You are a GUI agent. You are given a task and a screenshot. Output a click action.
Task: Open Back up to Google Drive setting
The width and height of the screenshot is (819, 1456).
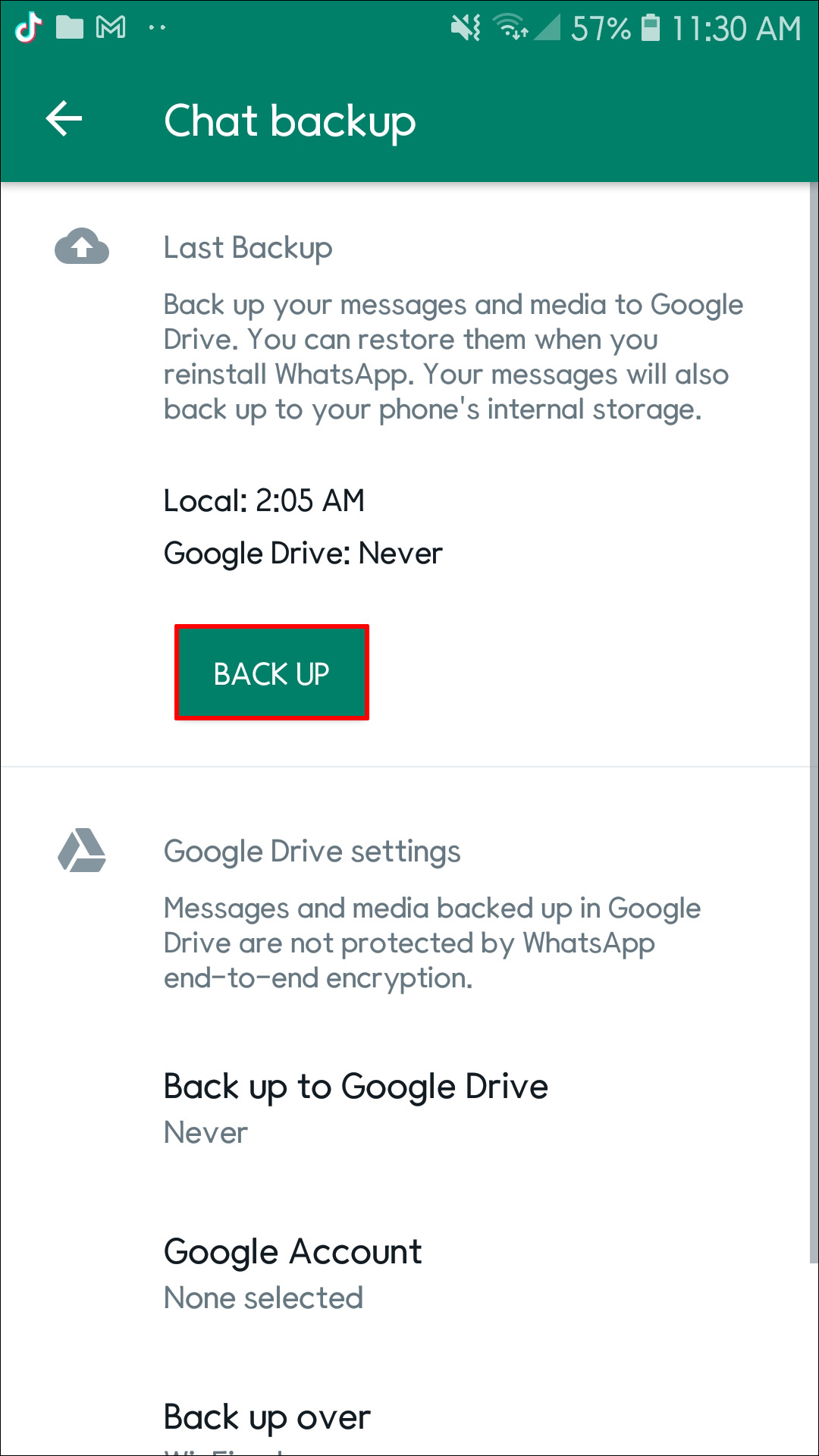[x=355, y=1107]
